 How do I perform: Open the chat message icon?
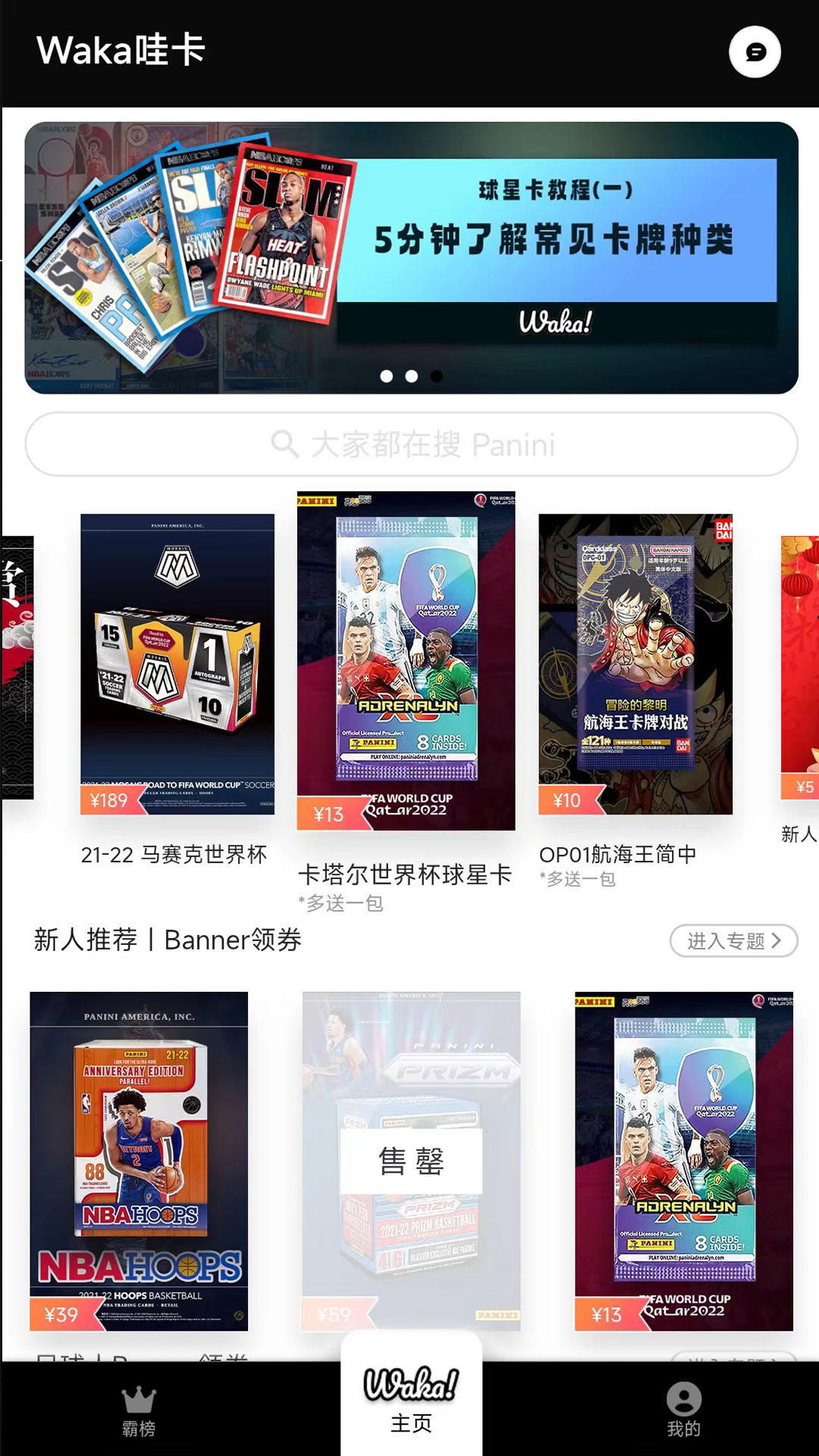click(x=755, y=52)
